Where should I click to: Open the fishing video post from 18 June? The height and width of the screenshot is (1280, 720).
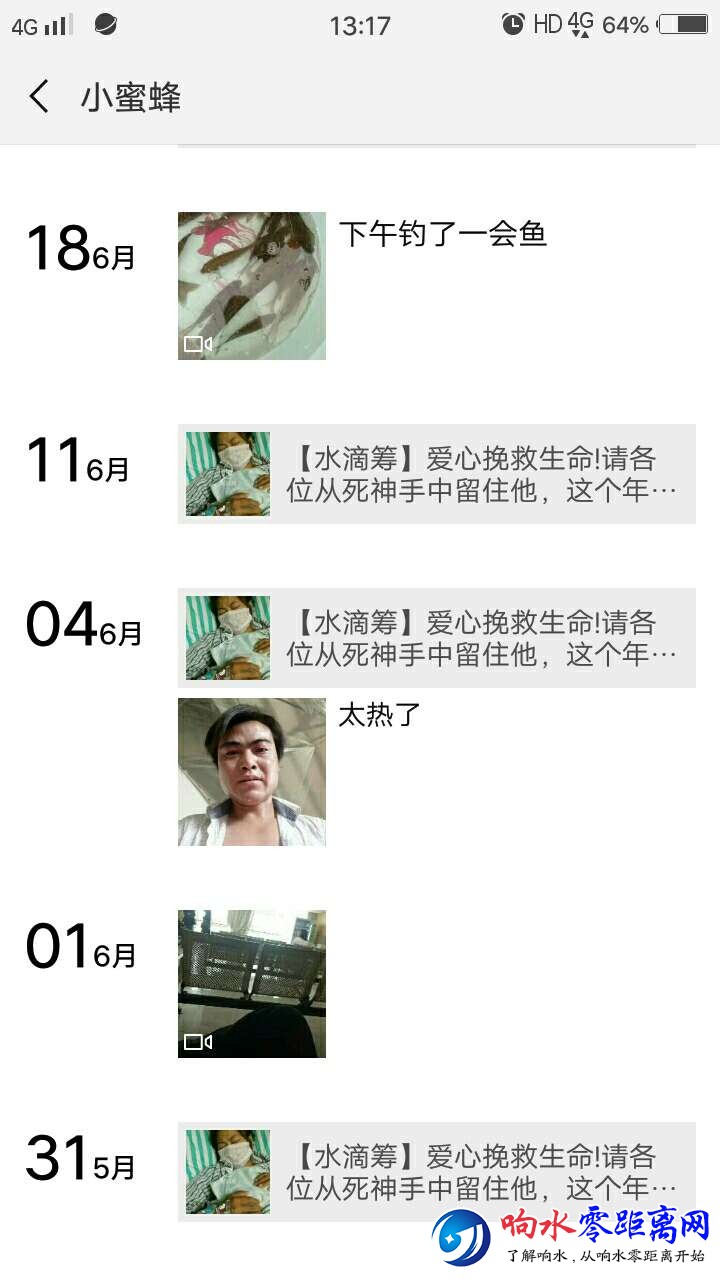point(252,286)
